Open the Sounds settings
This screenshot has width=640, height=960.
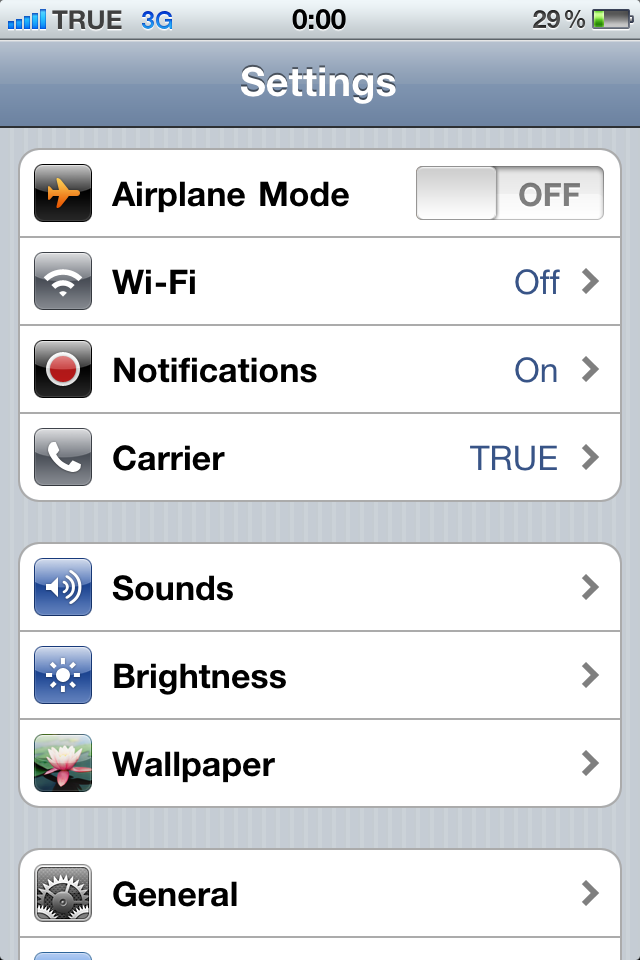click(320, 588)
